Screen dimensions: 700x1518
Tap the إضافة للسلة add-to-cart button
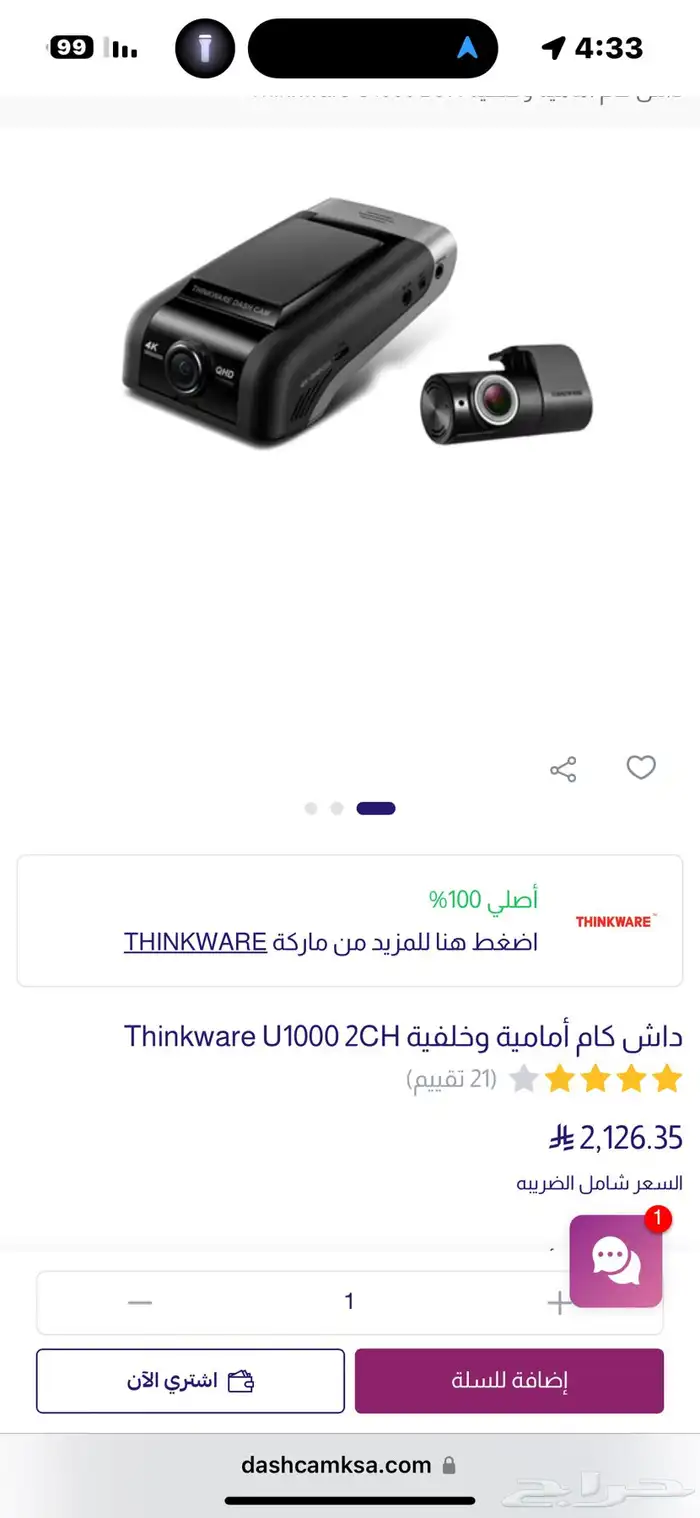point(509,1381)
